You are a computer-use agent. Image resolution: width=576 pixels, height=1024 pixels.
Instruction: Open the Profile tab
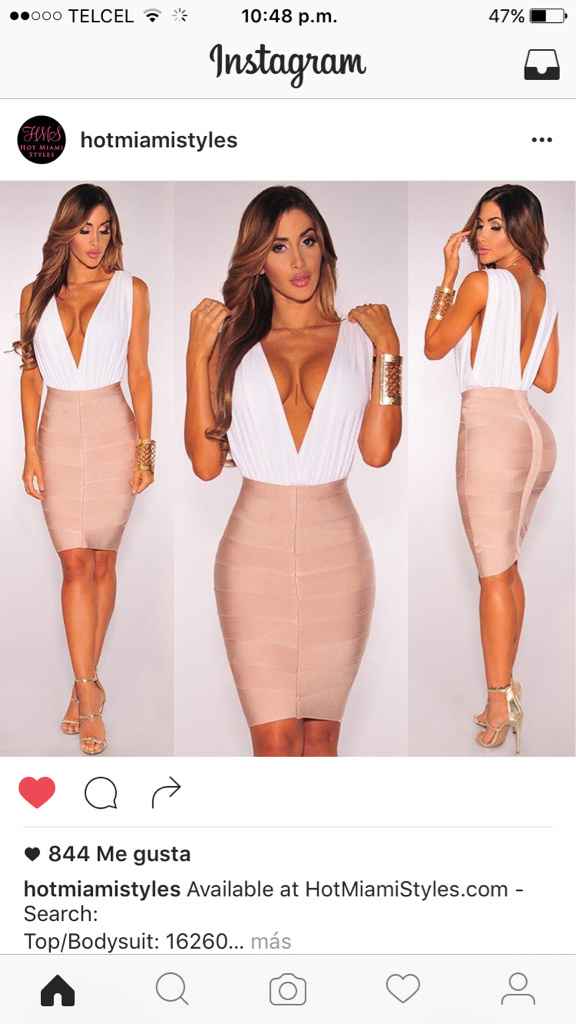pos(518,989)
